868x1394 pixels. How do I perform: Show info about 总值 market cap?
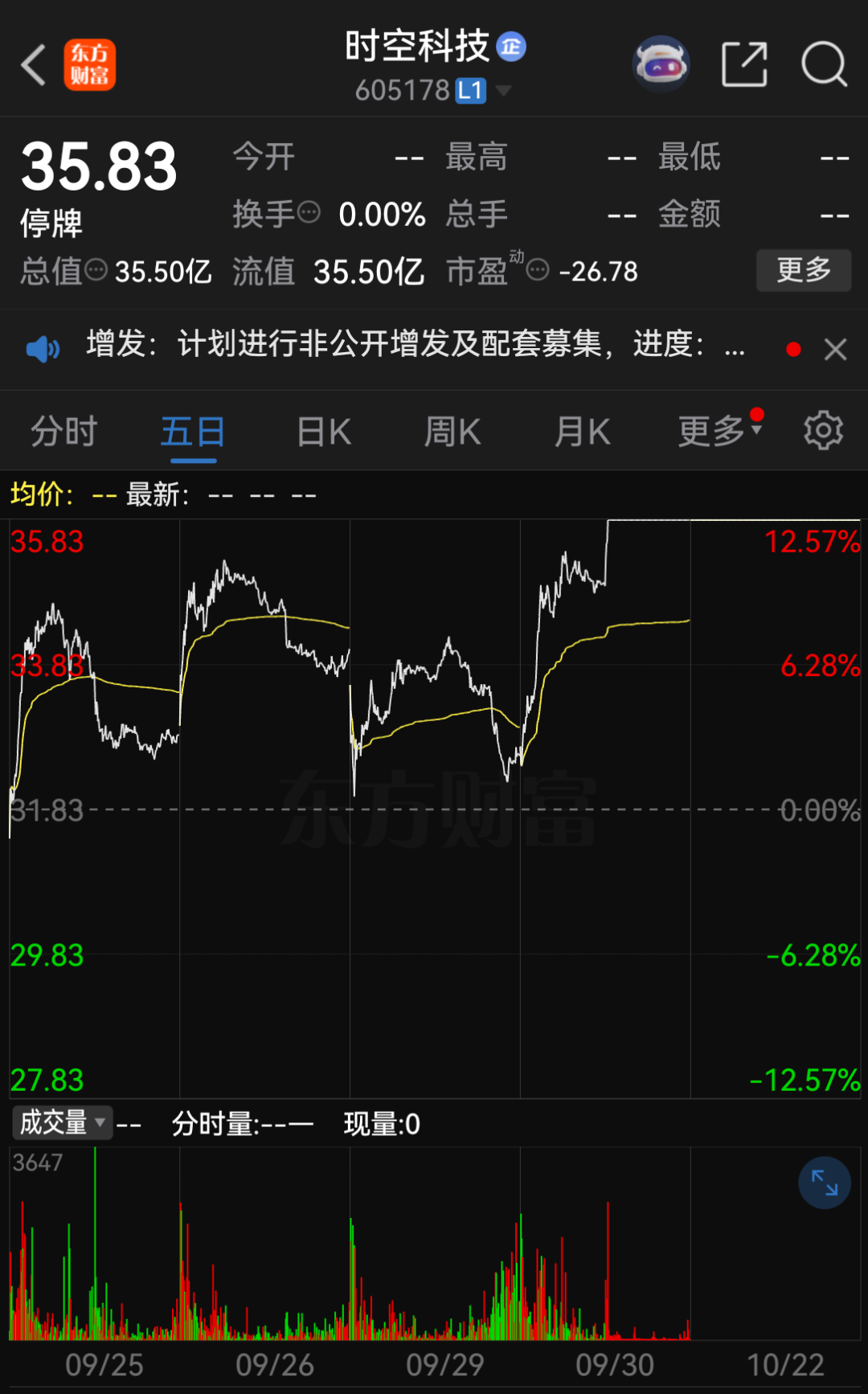tap(96, 270)
